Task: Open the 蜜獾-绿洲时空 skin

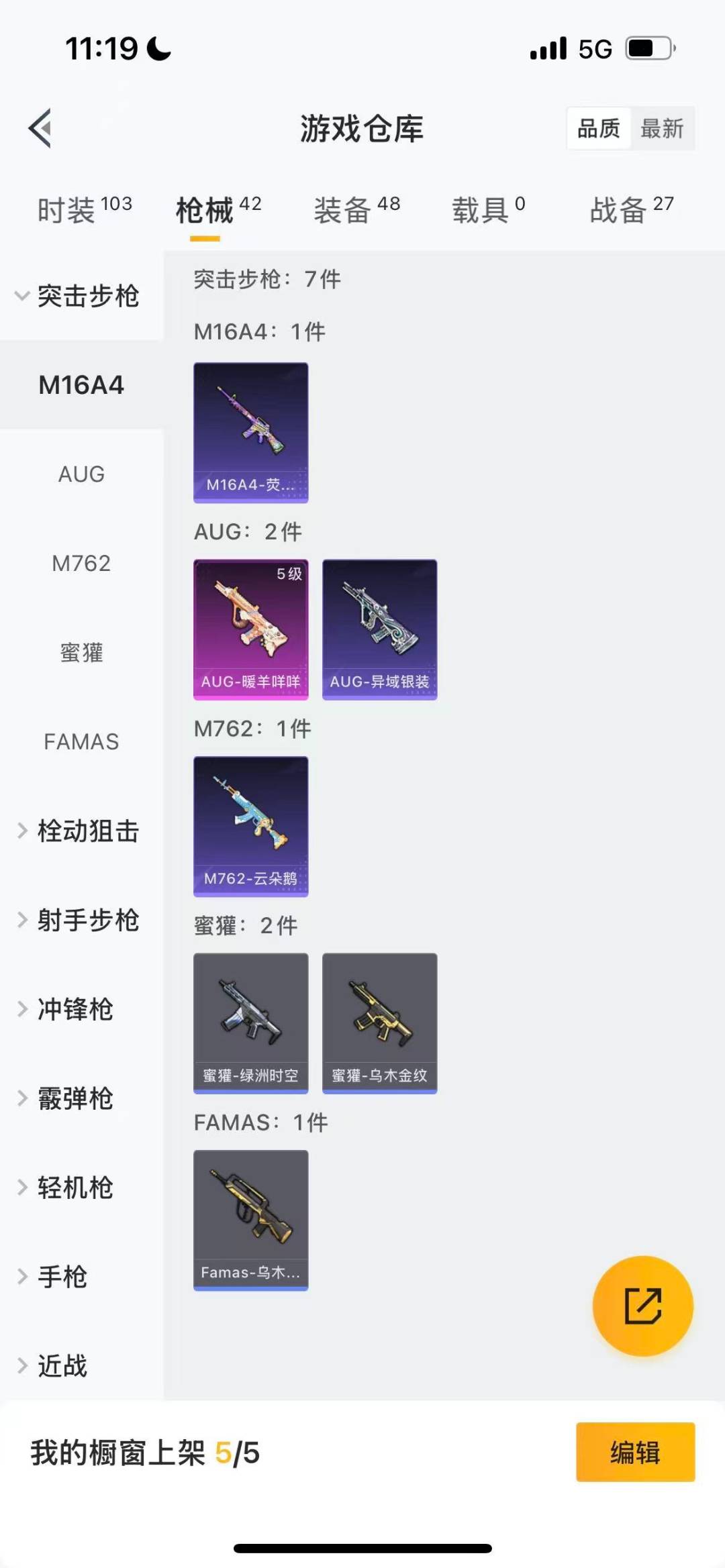Action: (251, 1023)
